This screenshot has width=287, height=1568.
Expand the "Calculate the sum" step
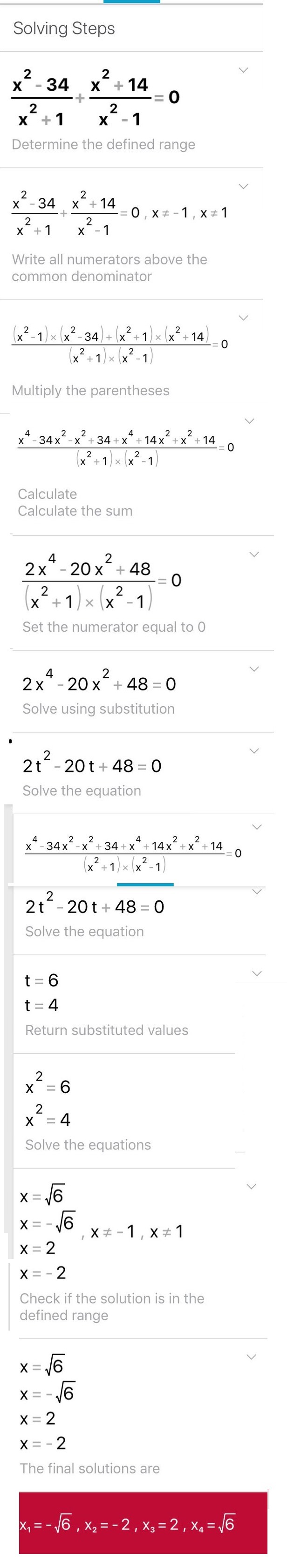pos(249,421)
